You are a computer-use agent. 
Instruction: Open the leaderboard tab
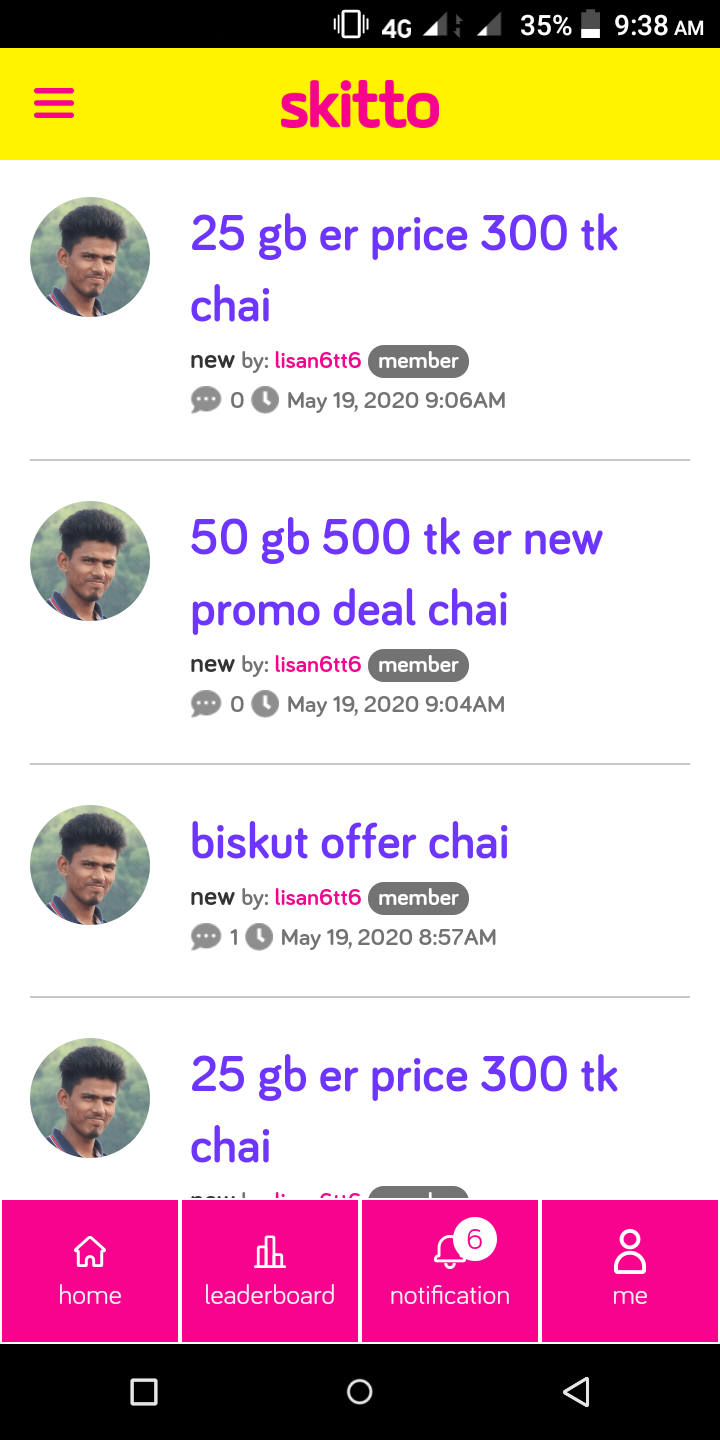(x=270, y=1271)
